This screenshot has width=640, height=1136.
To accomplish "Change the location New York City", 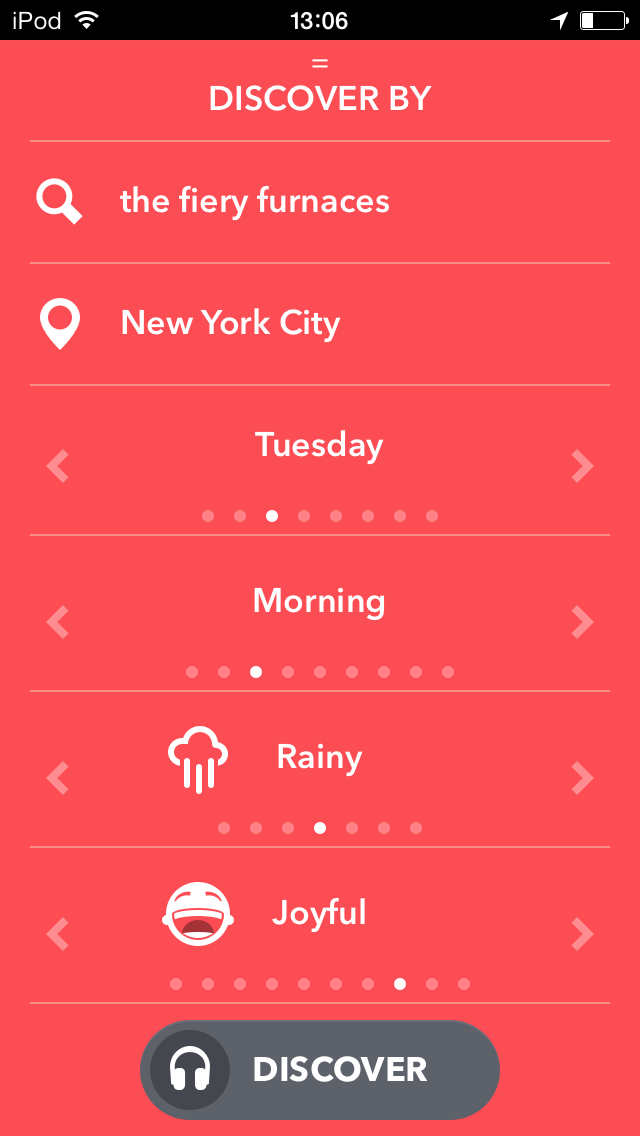I will click(x=320, y=324).
